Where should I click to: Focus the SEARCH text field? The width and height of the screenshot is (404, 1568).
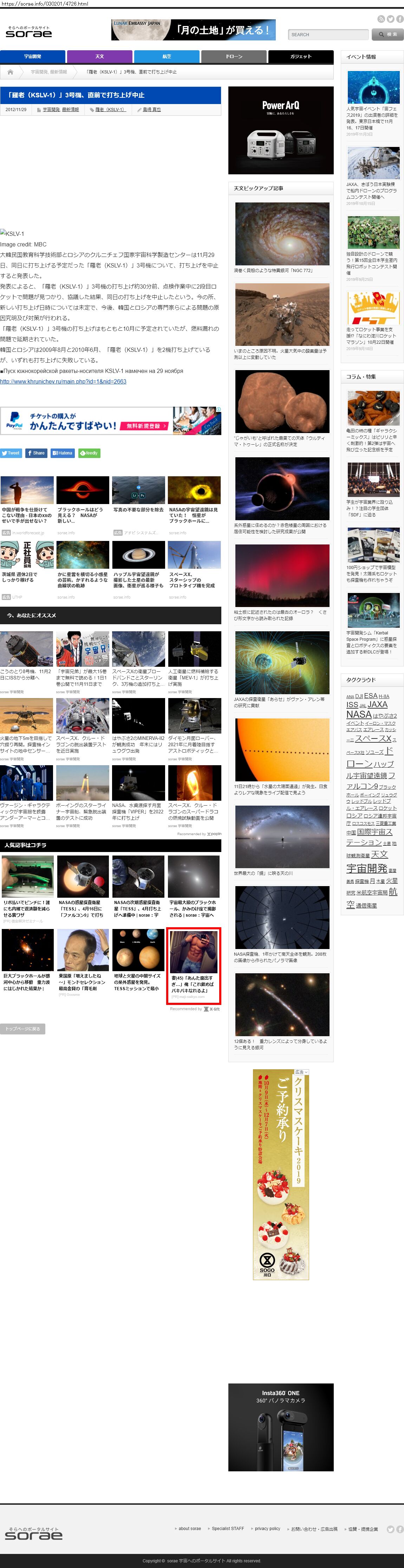click(328, 35)
